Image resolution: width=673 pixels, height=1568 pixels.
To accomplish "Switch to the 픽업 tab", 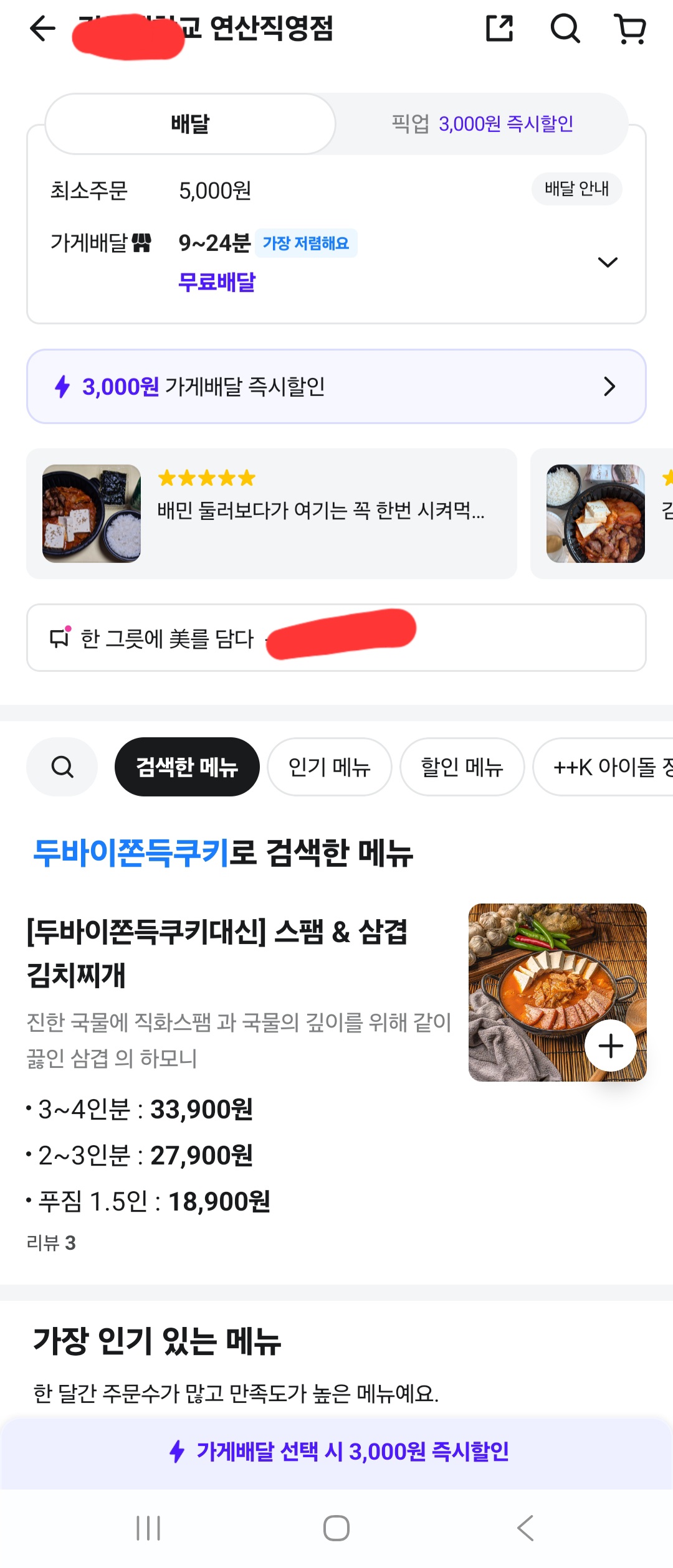I will 482,124.
